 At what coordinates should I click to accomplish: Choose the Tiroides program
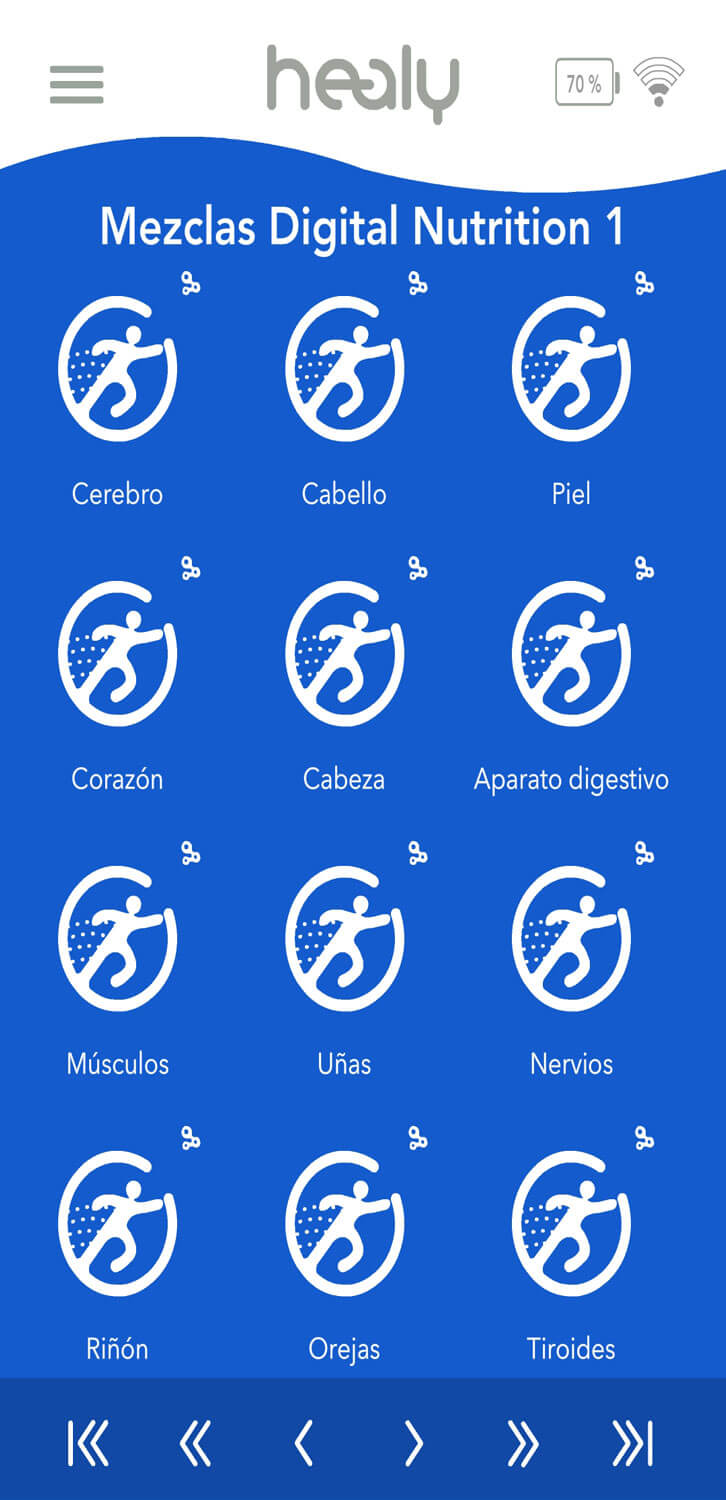pos(571,1224)
